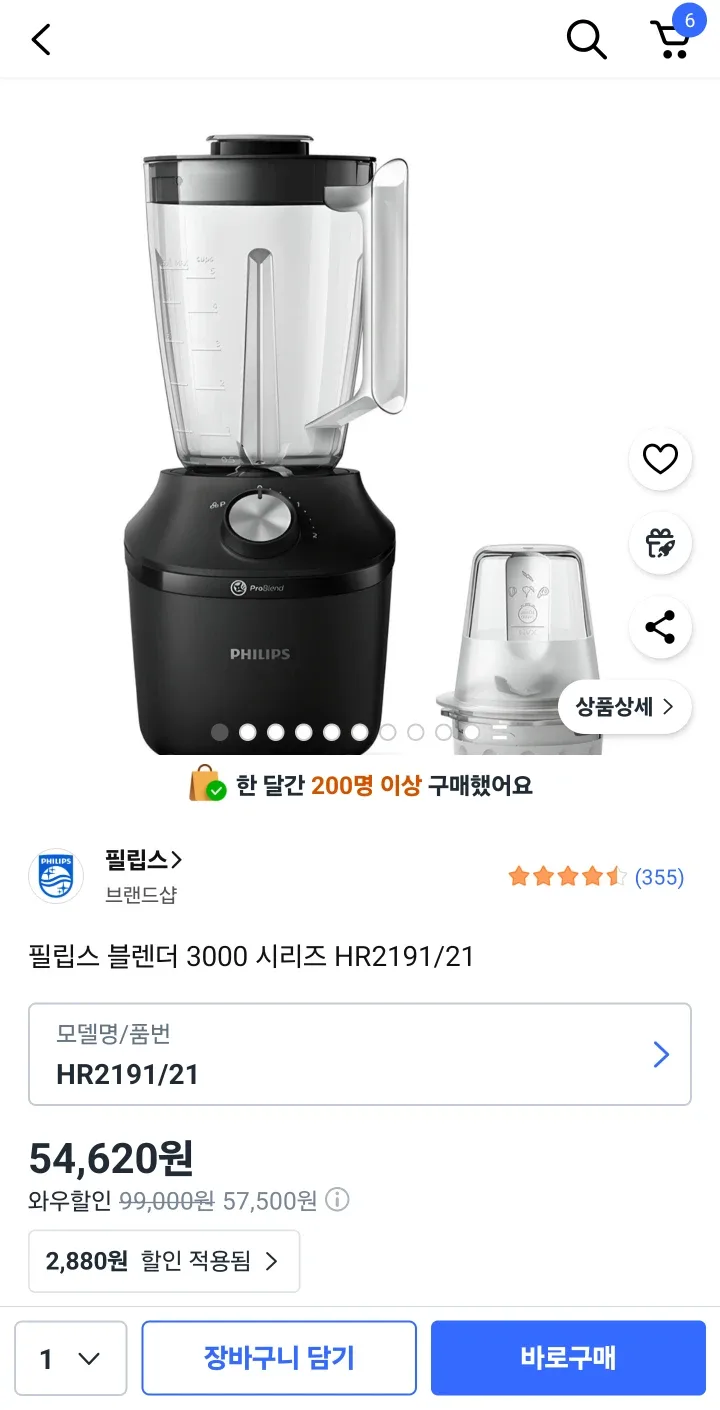Add blender to wishlist with heart icon
Image resolution: width=720 pixels, height=1410 pixels.
click(660, 459)
